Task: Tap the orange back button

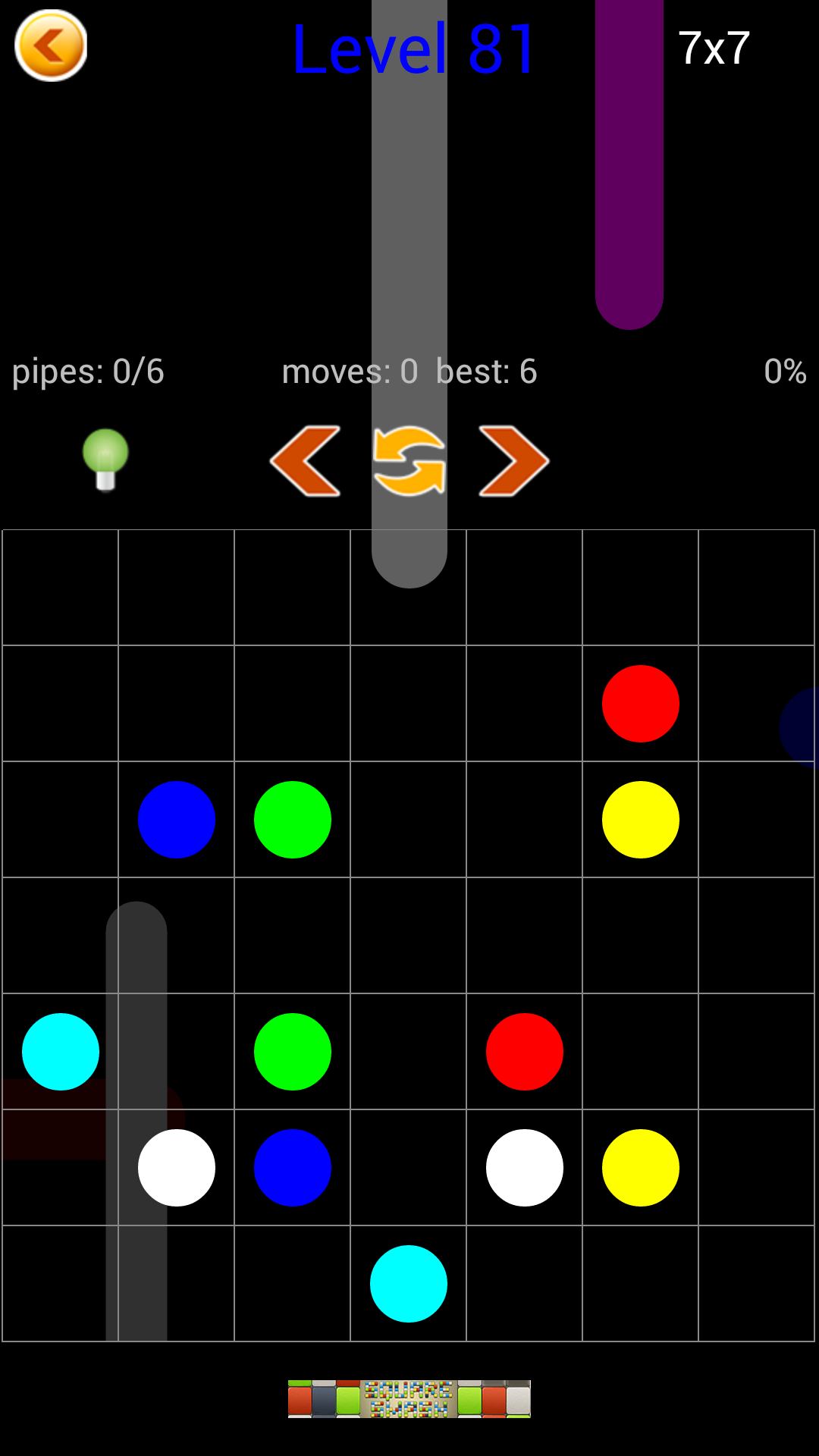Action: (51, 46)
